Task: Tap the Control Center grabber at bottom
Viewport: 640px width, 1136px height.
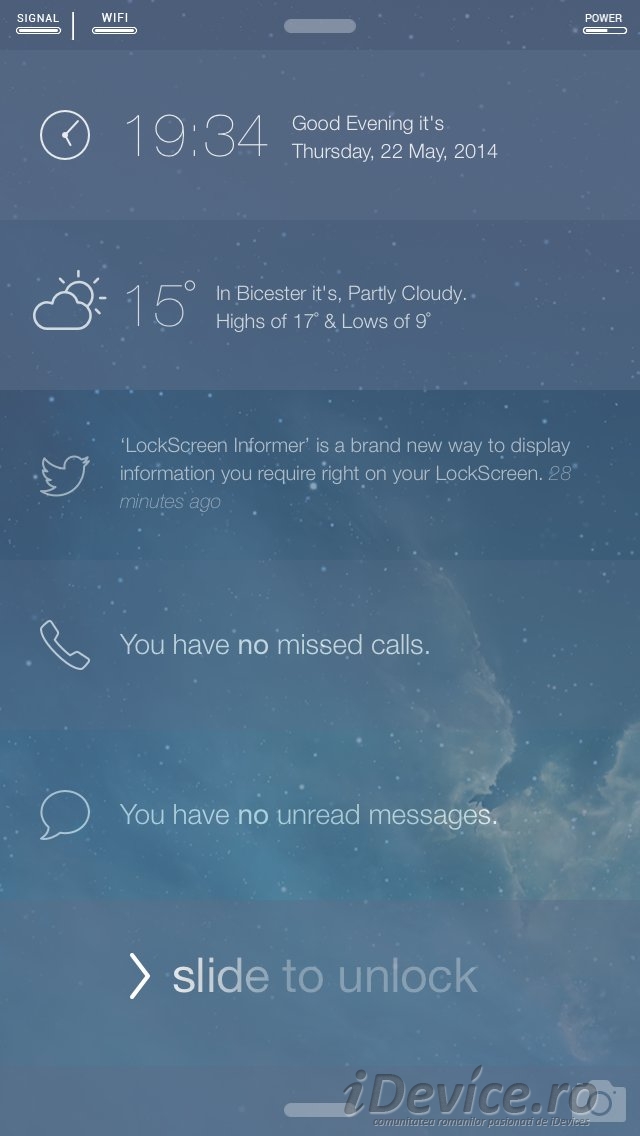Action: coord(319,1111)
